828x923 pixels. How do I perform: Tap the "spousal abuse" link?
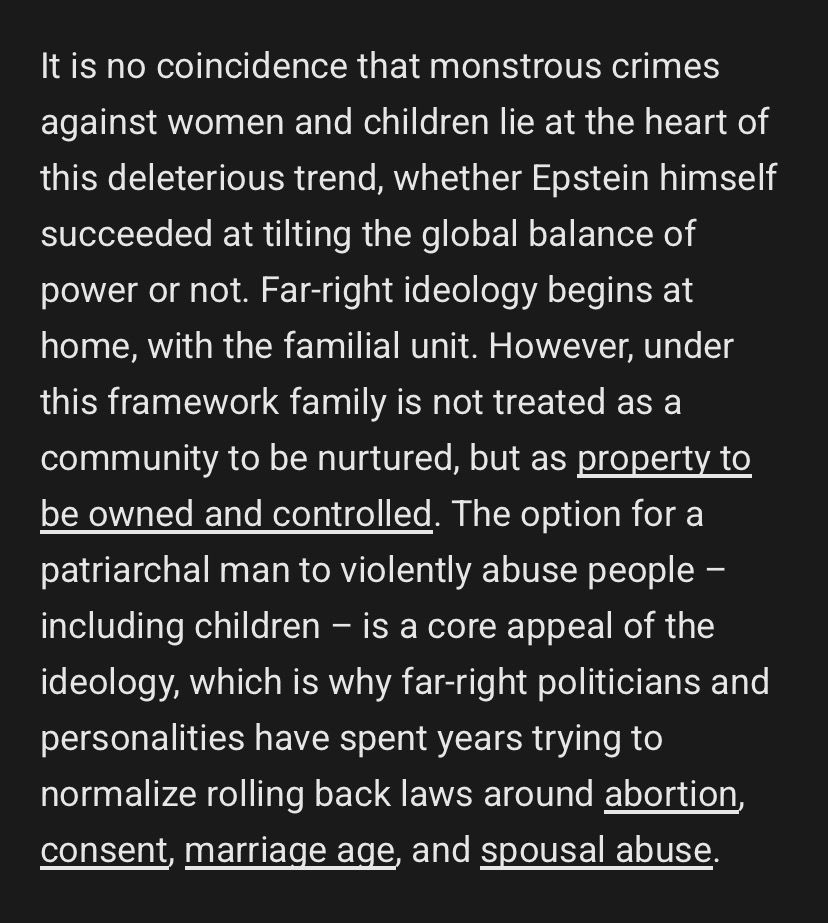click(x=596, y=850)
